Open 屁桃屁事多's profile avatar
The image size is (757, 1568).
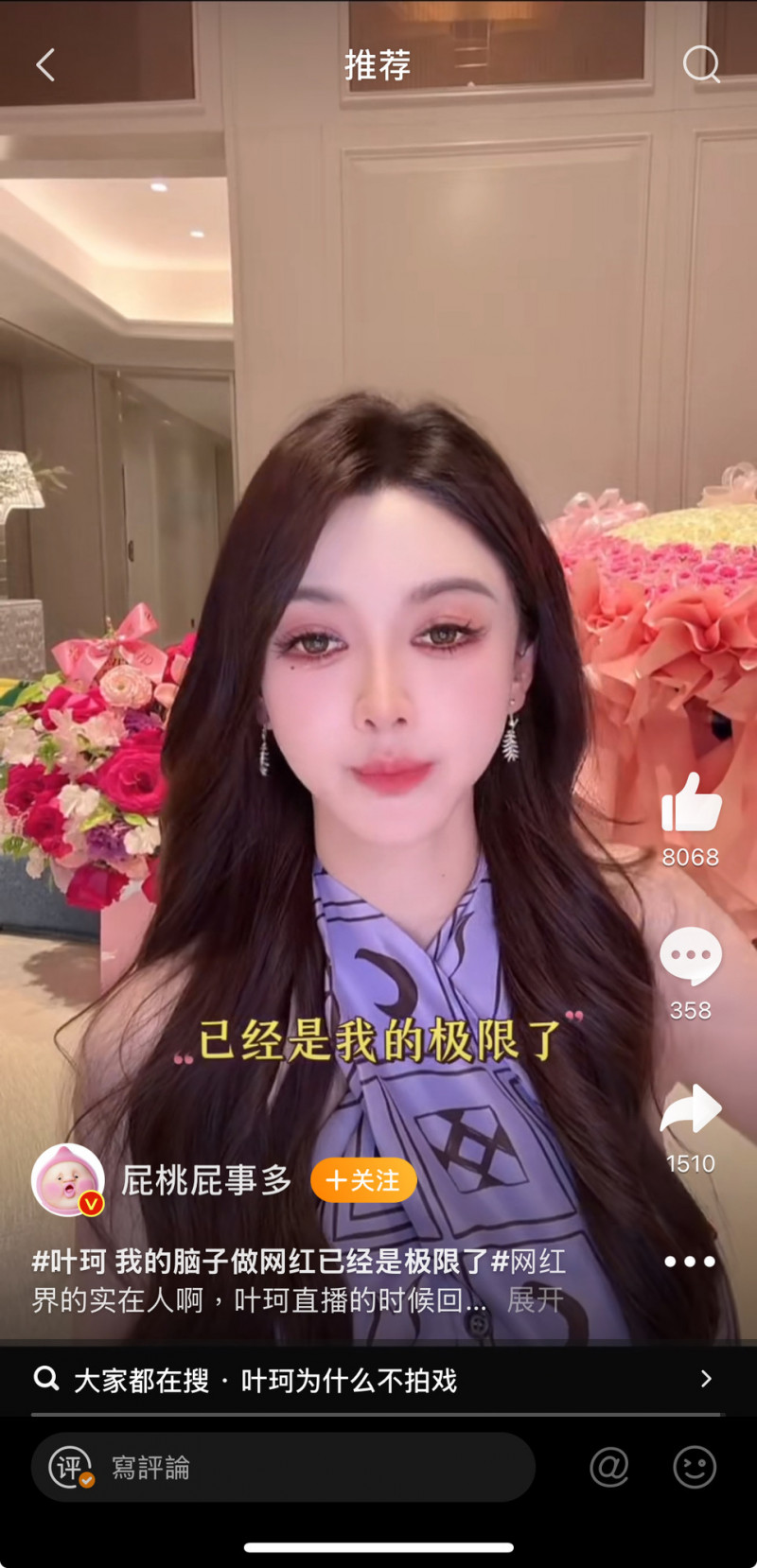[67, 1180]
